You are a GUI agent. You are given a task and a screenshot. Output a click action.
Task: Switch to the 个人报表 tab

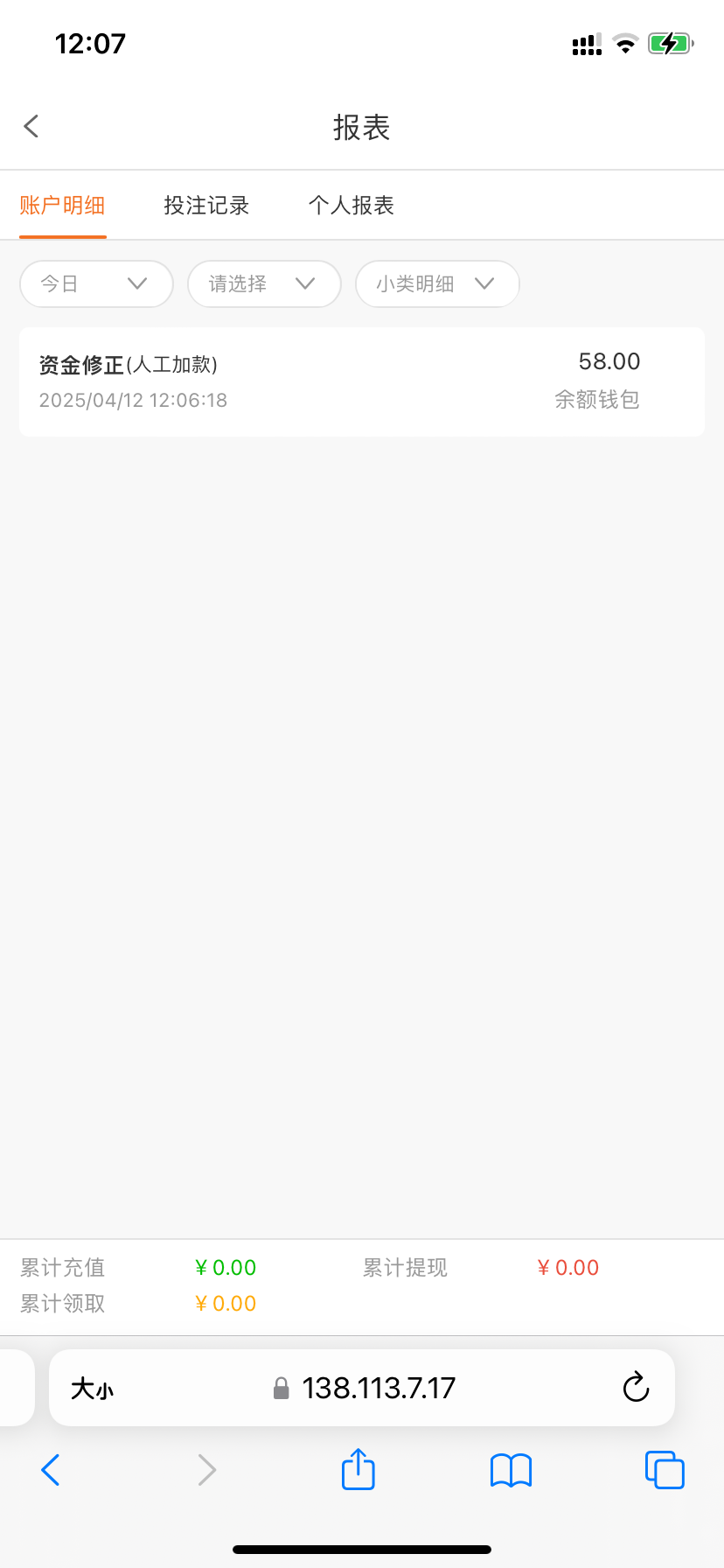(x=352, y=206)
